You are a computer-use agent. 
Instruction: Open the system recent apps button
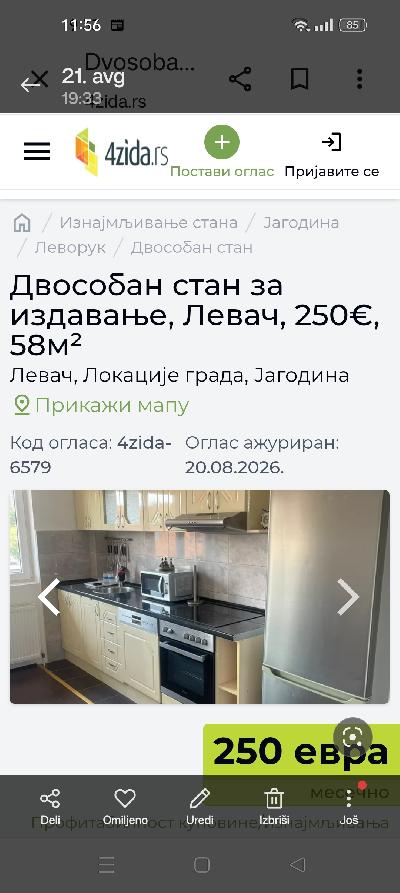tap(107, 865)
